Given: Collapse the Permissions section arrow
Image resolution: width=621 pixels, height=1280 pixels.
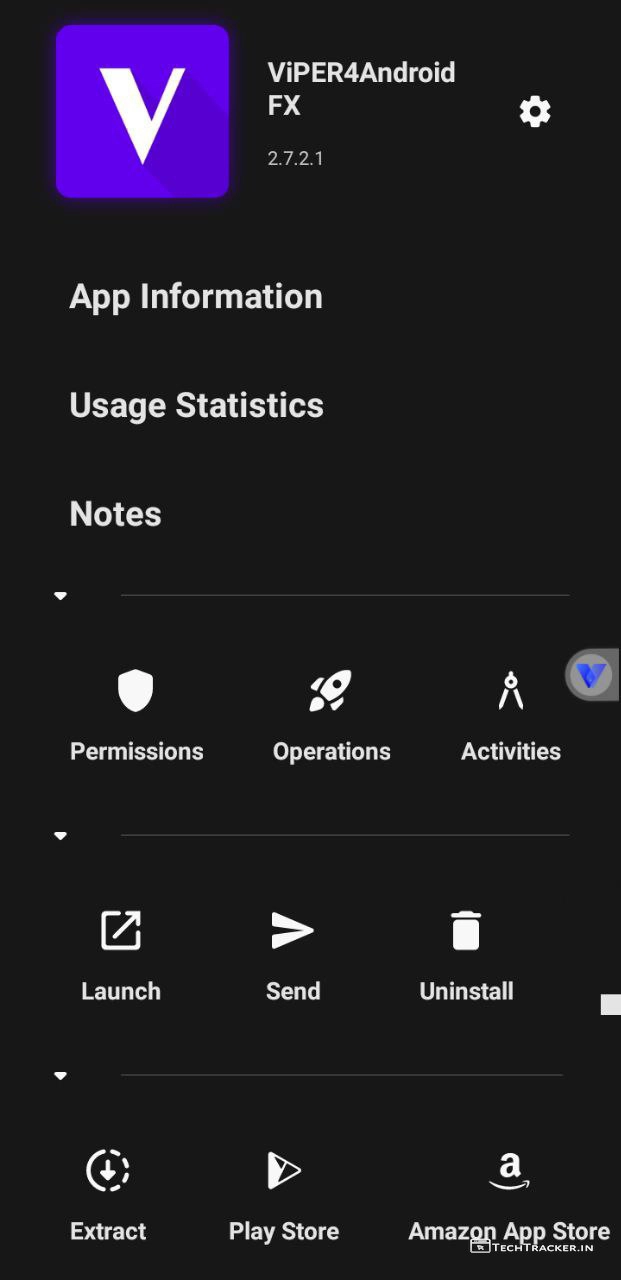Looking at the screenshot, I should point(61,596).
